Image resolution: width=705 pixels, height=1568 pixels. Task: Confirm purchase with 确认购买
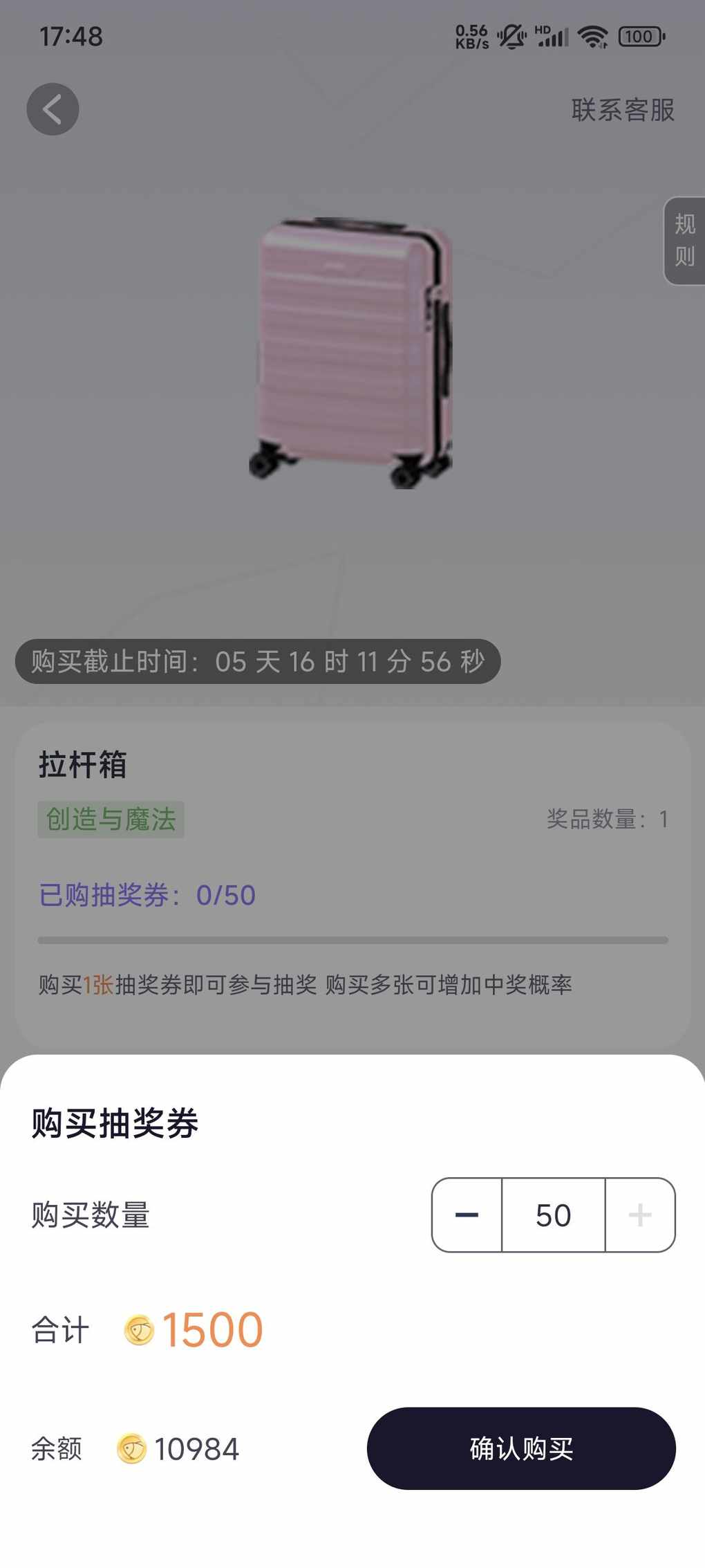coord(521,1448)
